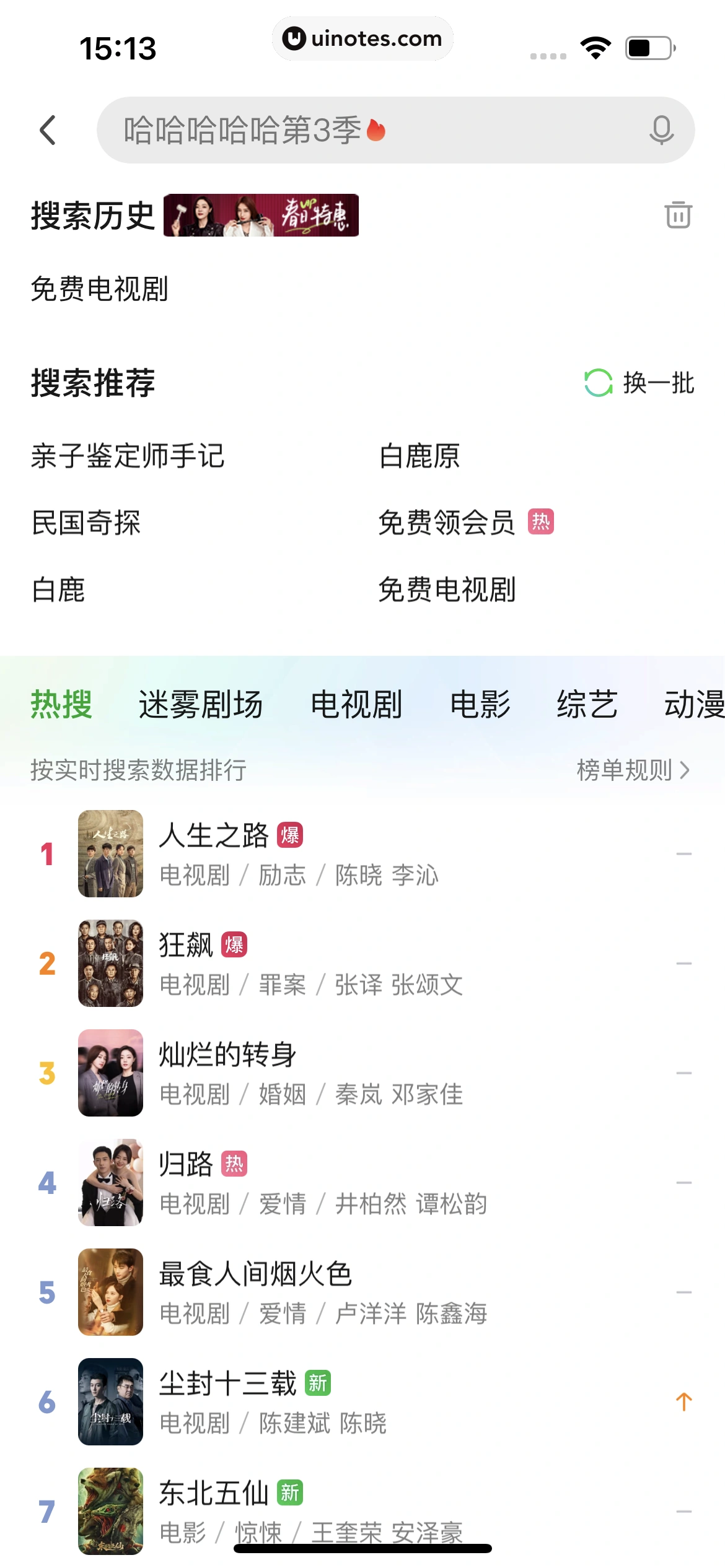725x1568 pixels.
Task: Open the 春日特惠 banner in search history
Action: tap(261, 216)
